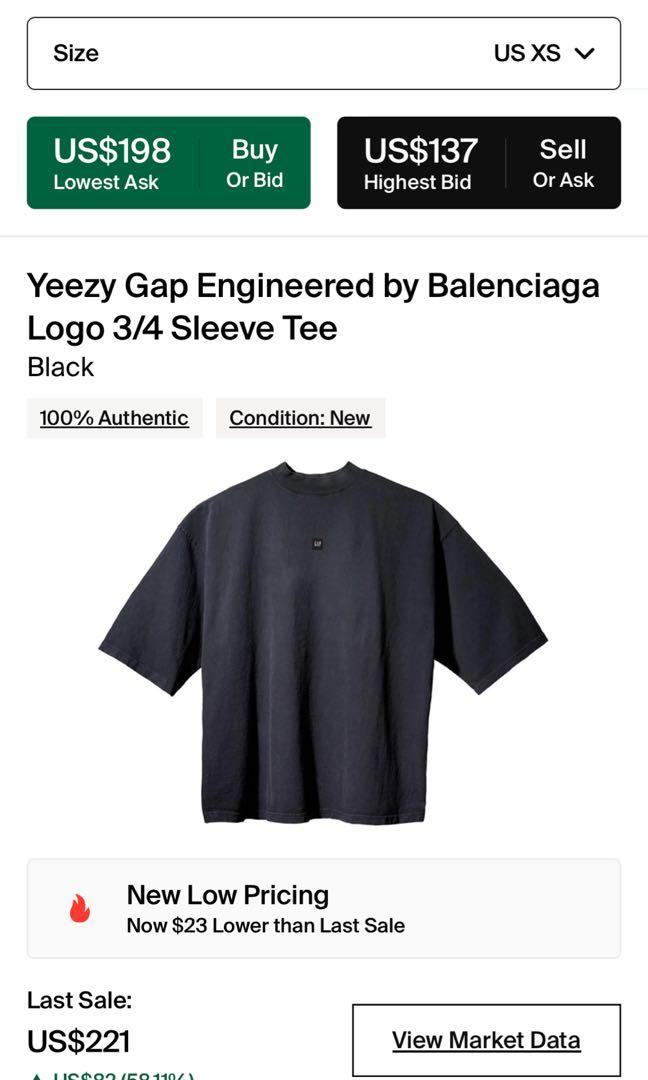Open the Condition: New link
Viewport: 648px width, 1080px height.
[x=300, y=418]
